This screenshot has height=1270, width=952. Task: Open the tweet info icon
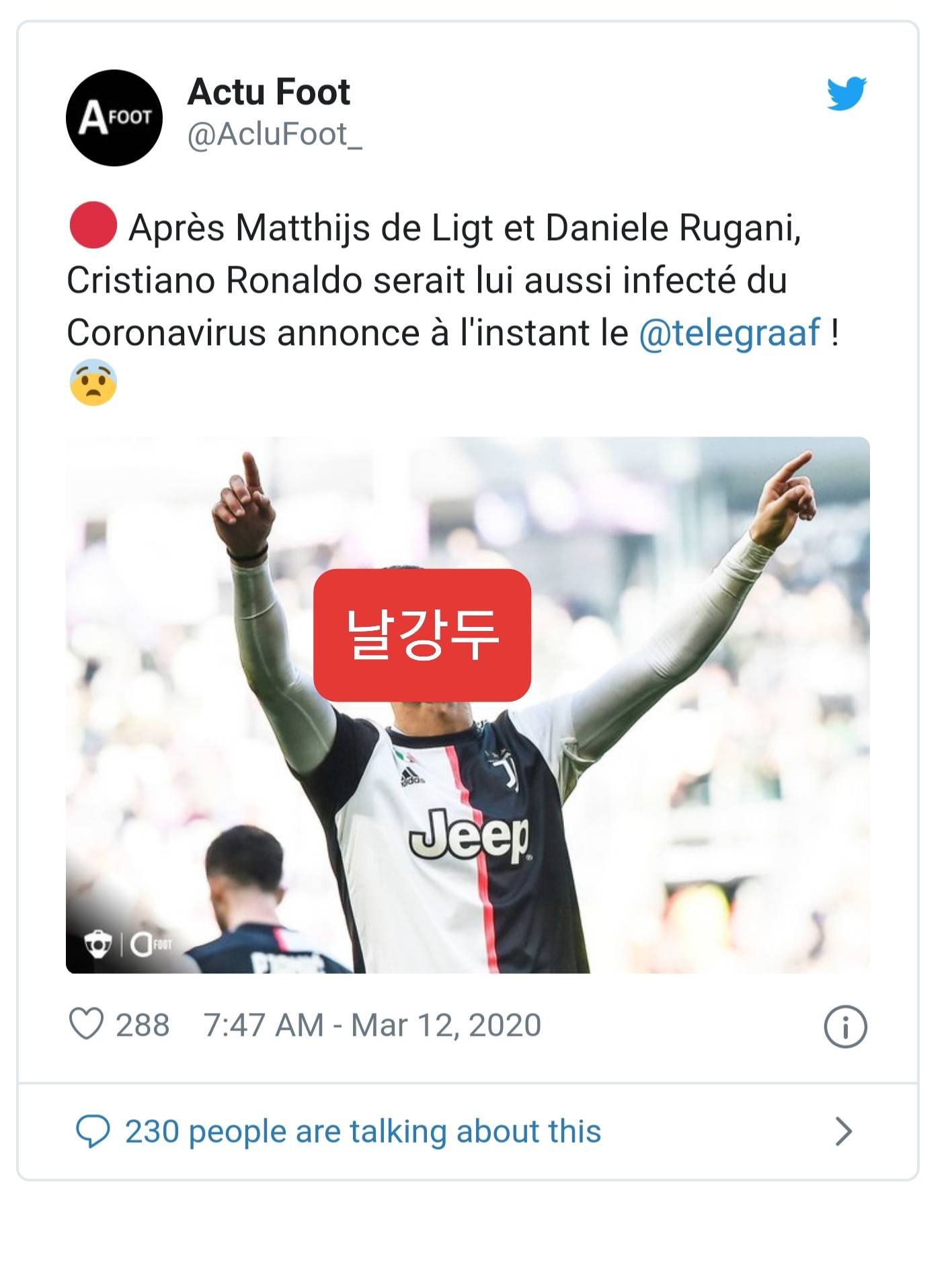pyautogui.click(x=845, y=1026)
